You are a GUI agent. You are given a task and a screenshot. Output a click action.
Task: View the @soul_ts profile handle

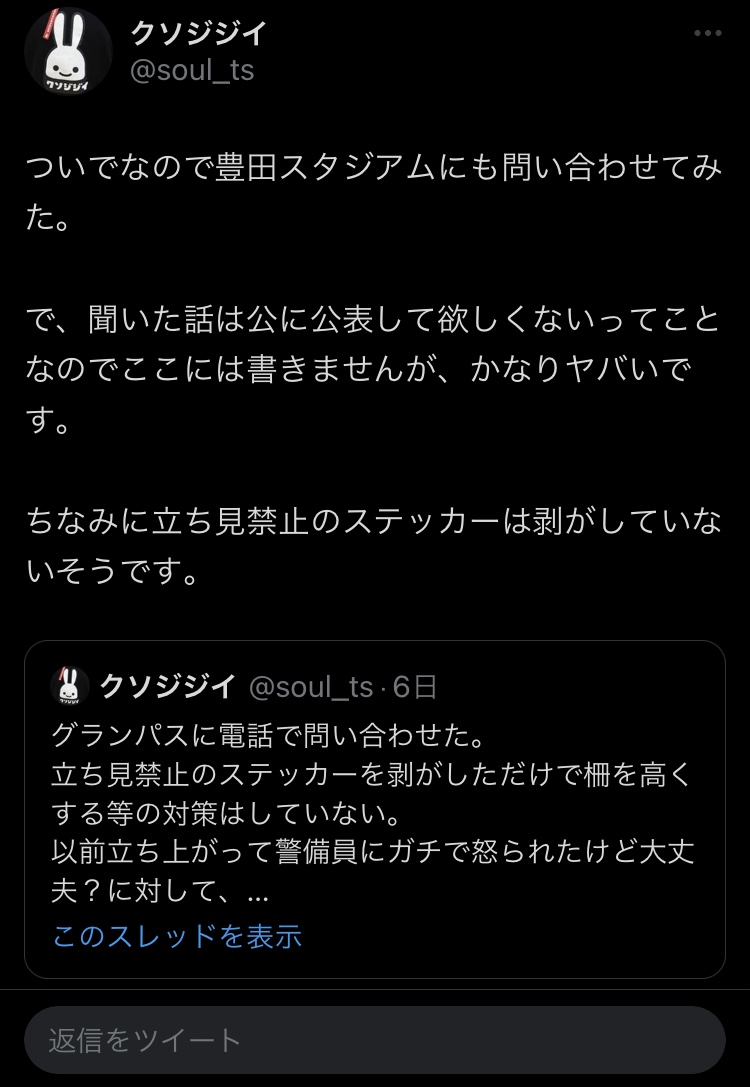point(192,71)
